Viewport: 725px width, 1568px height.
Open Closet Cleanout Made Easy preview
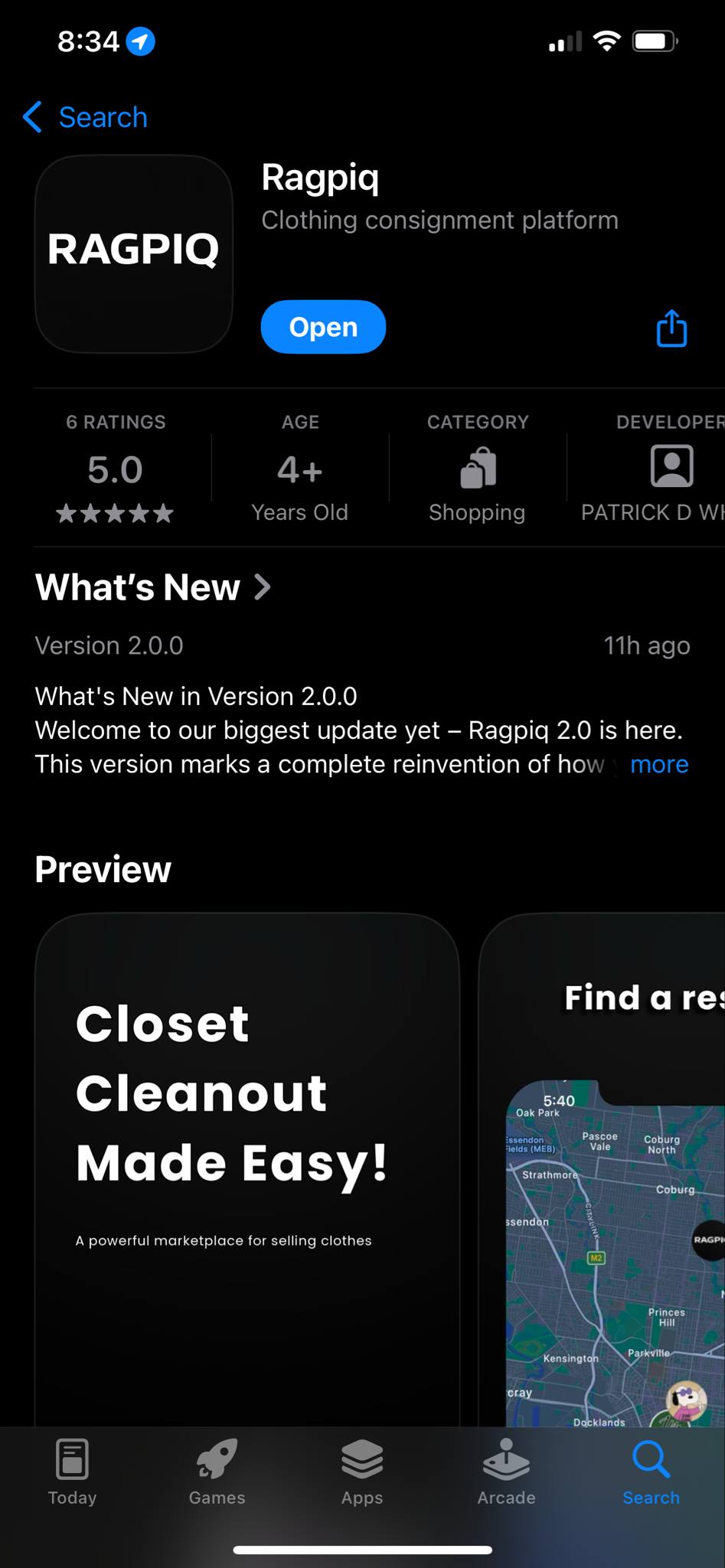[x=247, y=1164]
